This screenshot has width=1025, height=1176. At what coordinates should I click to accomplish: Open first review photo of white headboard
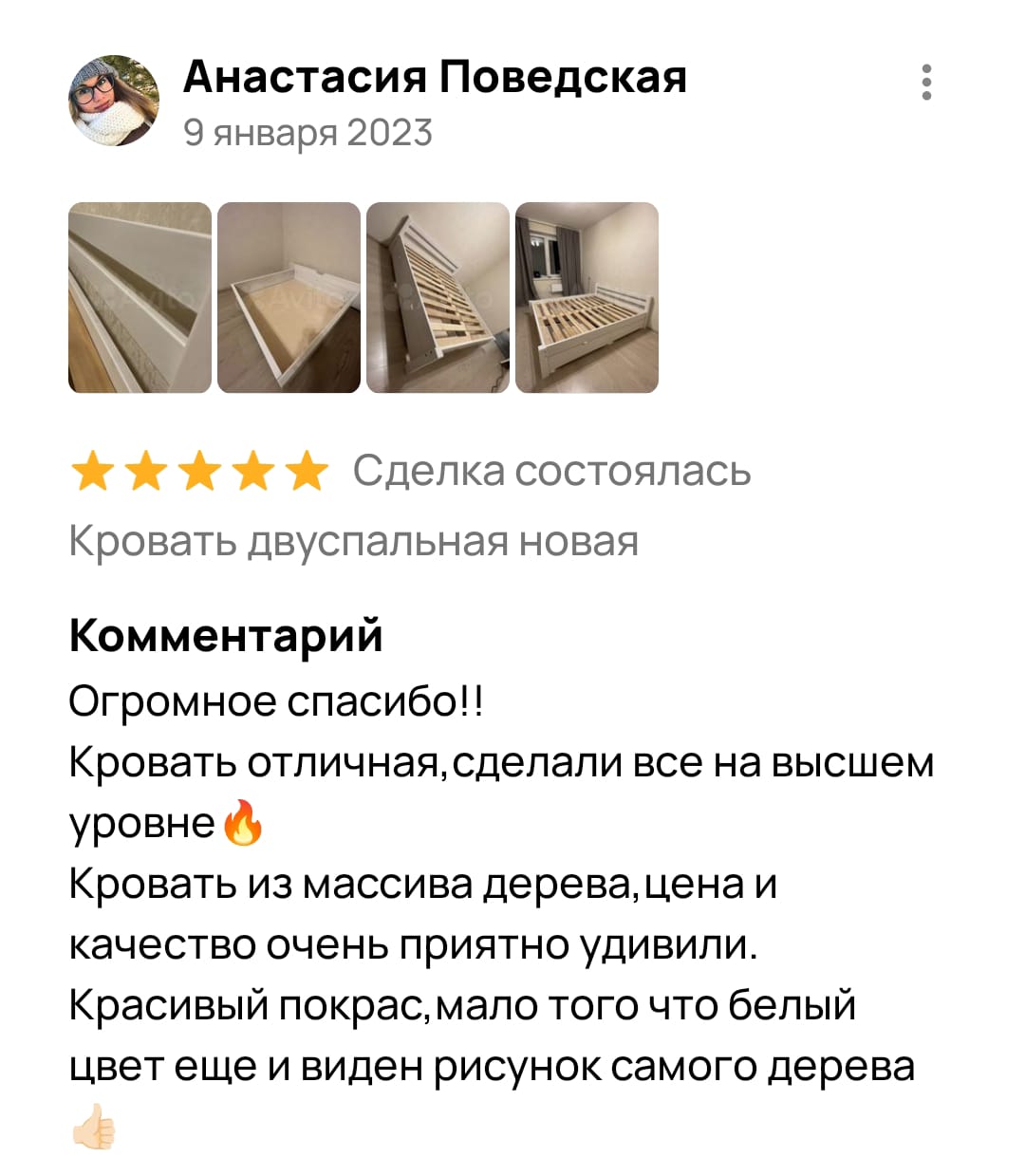point(140,297)
